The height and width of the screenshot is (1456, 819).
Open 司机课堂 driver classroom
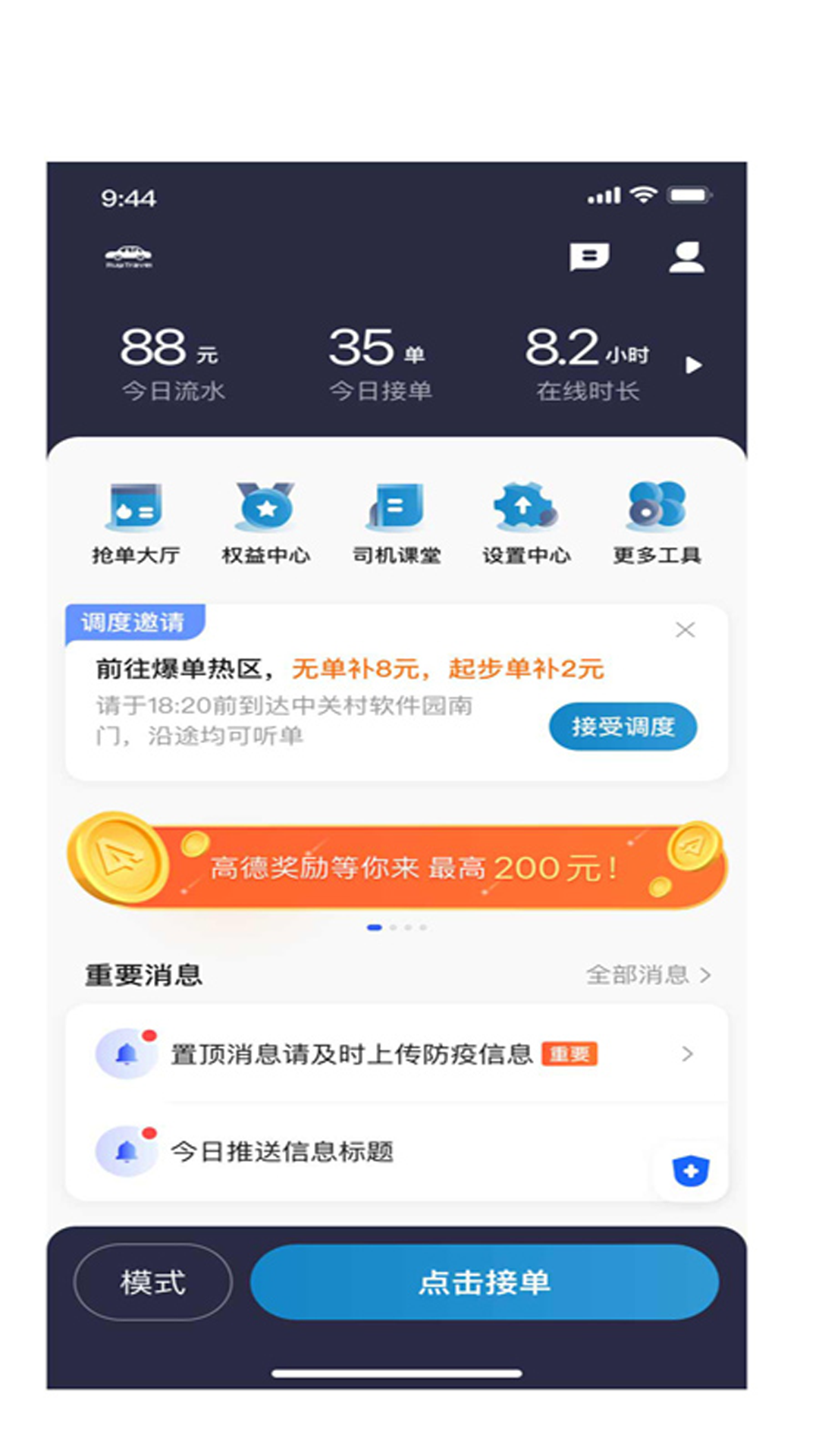(397, 523)
